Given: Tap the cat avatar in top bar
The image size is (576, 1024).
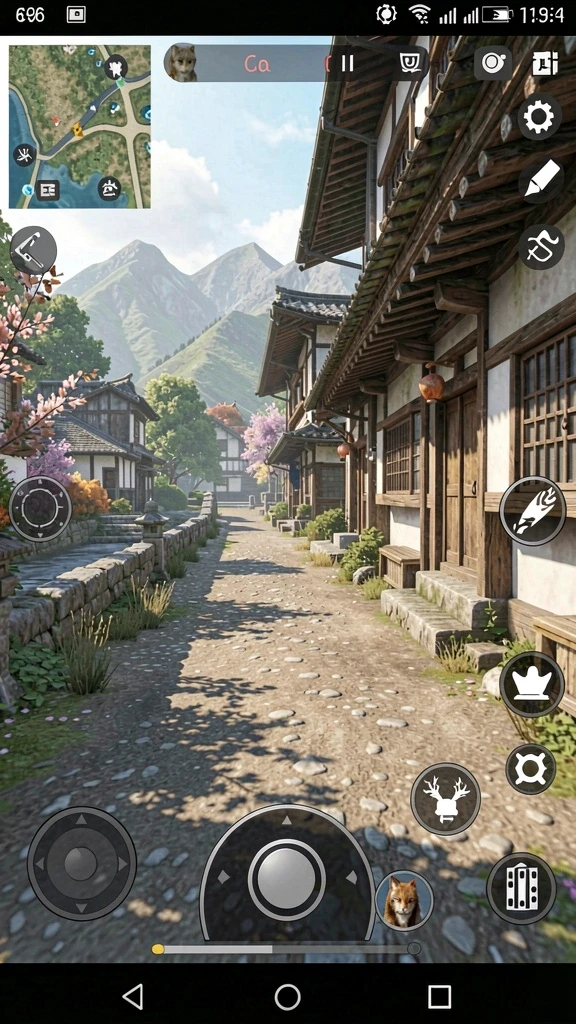Looking at the screenshot, I should [182, 63].
